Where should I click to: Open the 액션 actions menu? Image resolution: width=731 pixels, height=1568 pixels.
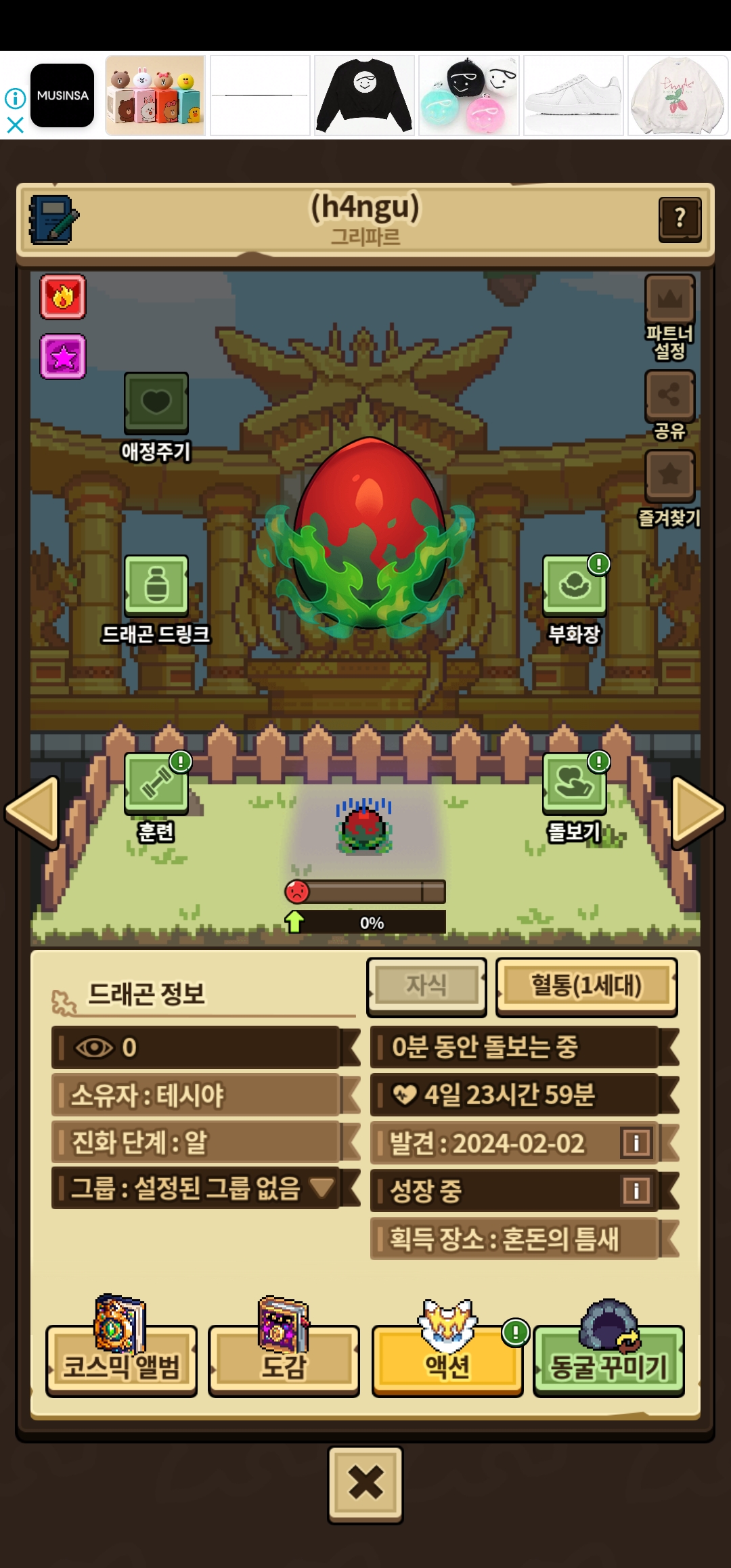447,1359
